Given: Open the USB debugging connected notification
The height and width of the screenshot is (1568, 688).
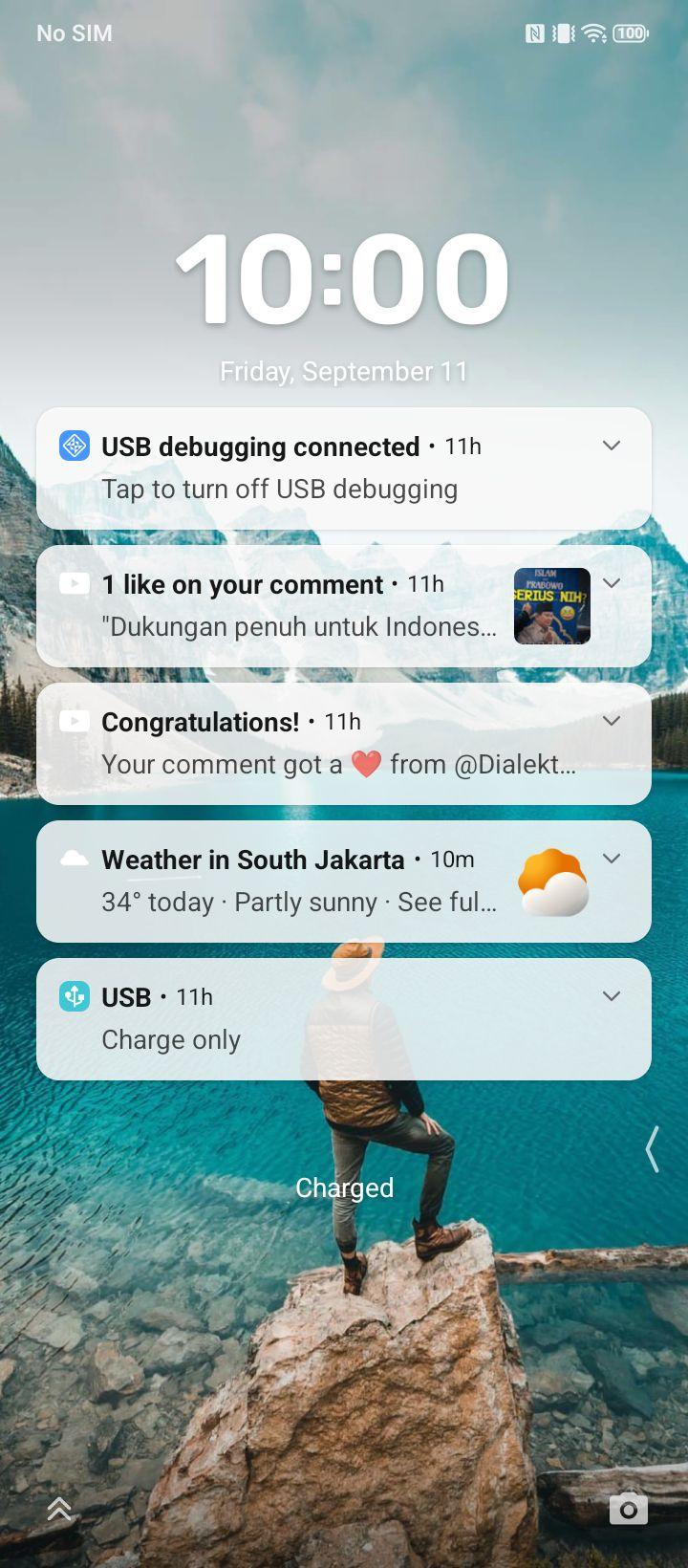Looking at the screenshot, I should pyautogui.click(x=344, y=468).
